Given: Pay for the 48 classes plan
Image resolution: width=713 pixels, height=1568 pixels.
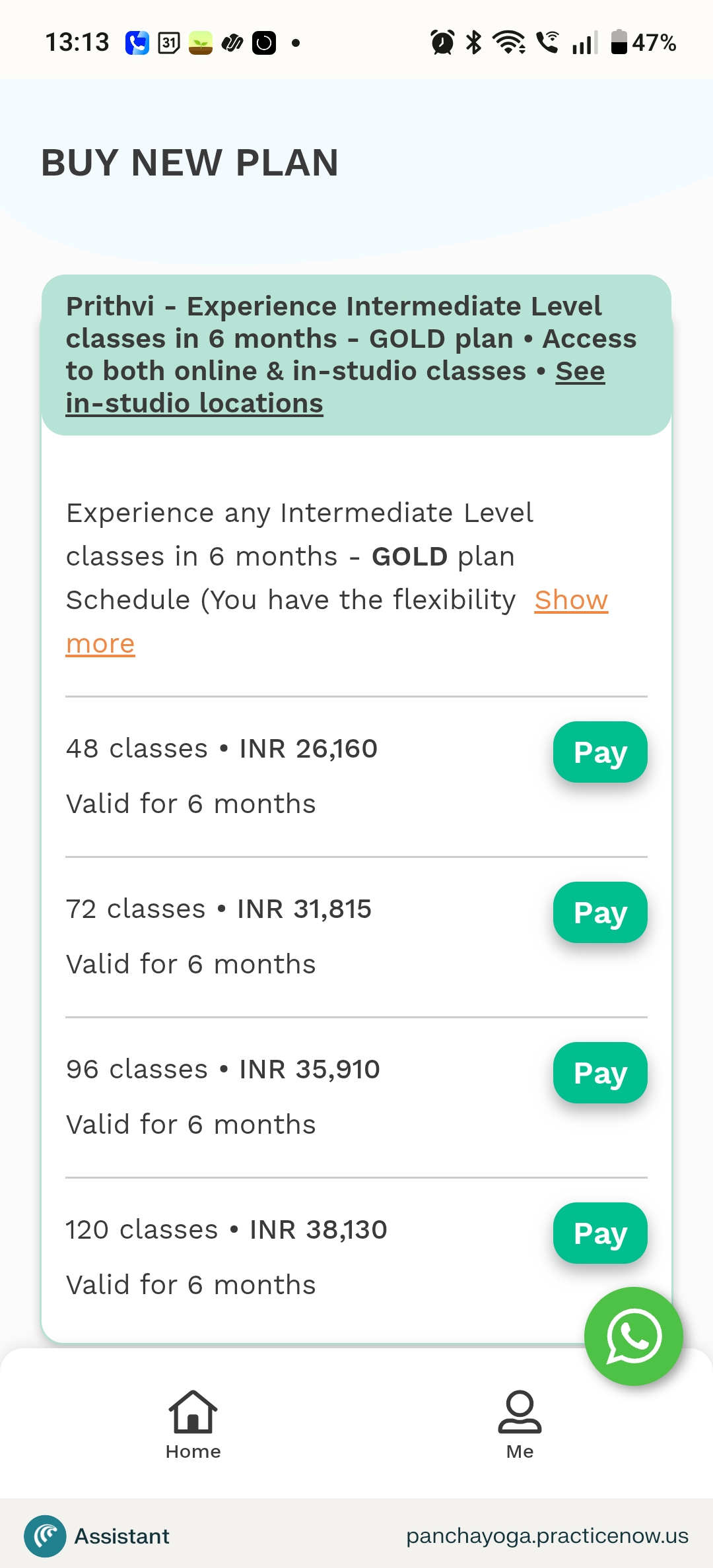Looking at the screenshot, I should point(599,752).
